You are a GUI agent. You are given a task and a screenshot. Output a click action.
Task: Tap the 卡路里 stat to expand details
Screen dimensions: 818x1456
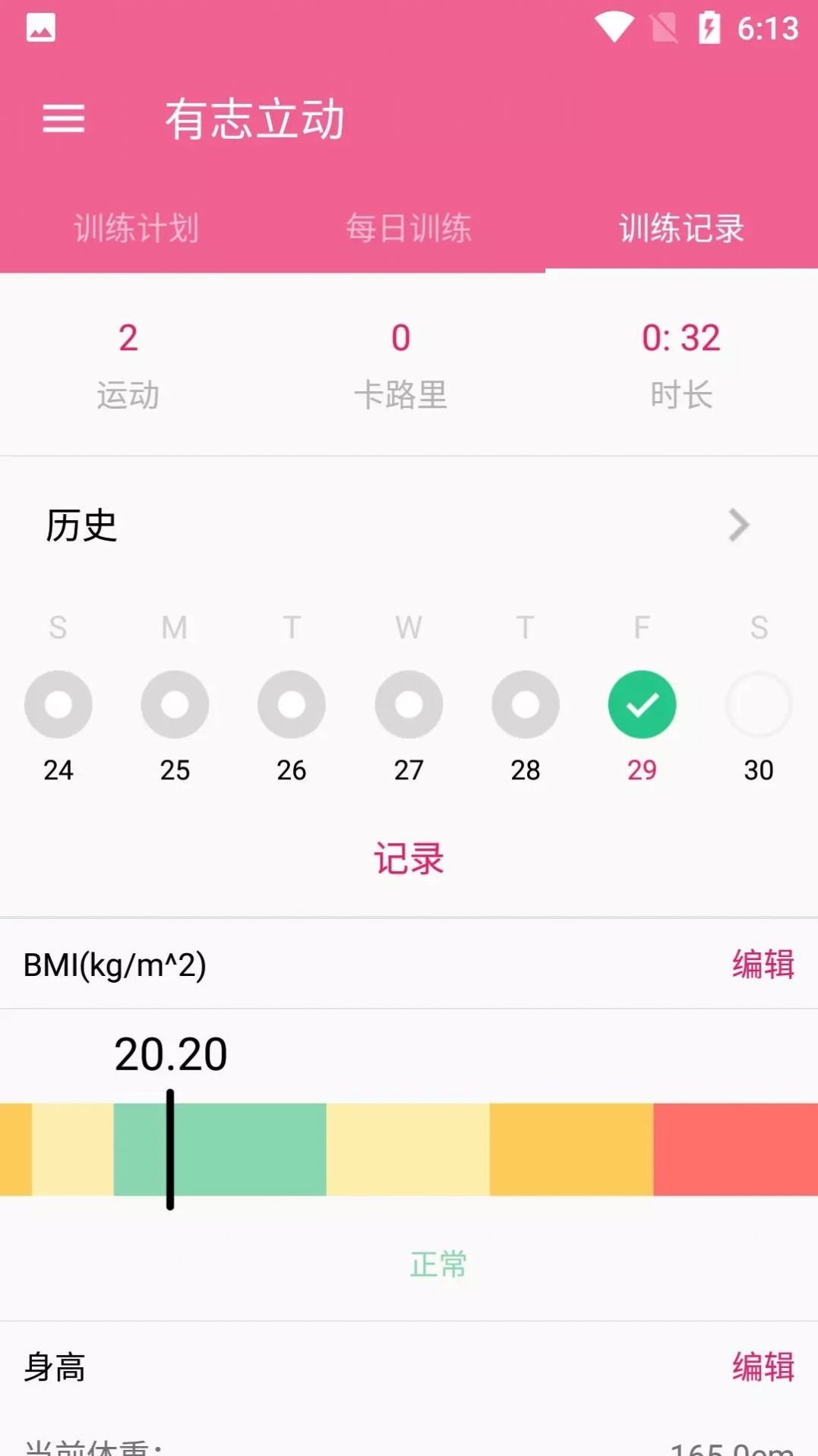click(401, 361)
